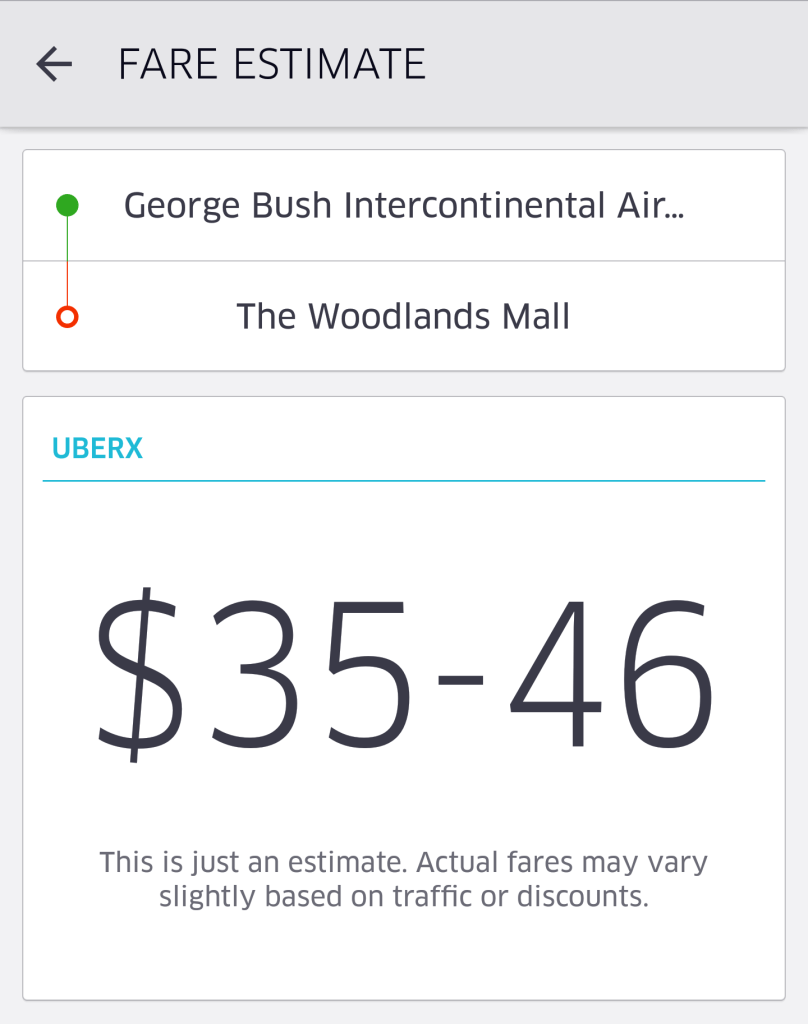Select the red destination circle icon

coord(67,316)
